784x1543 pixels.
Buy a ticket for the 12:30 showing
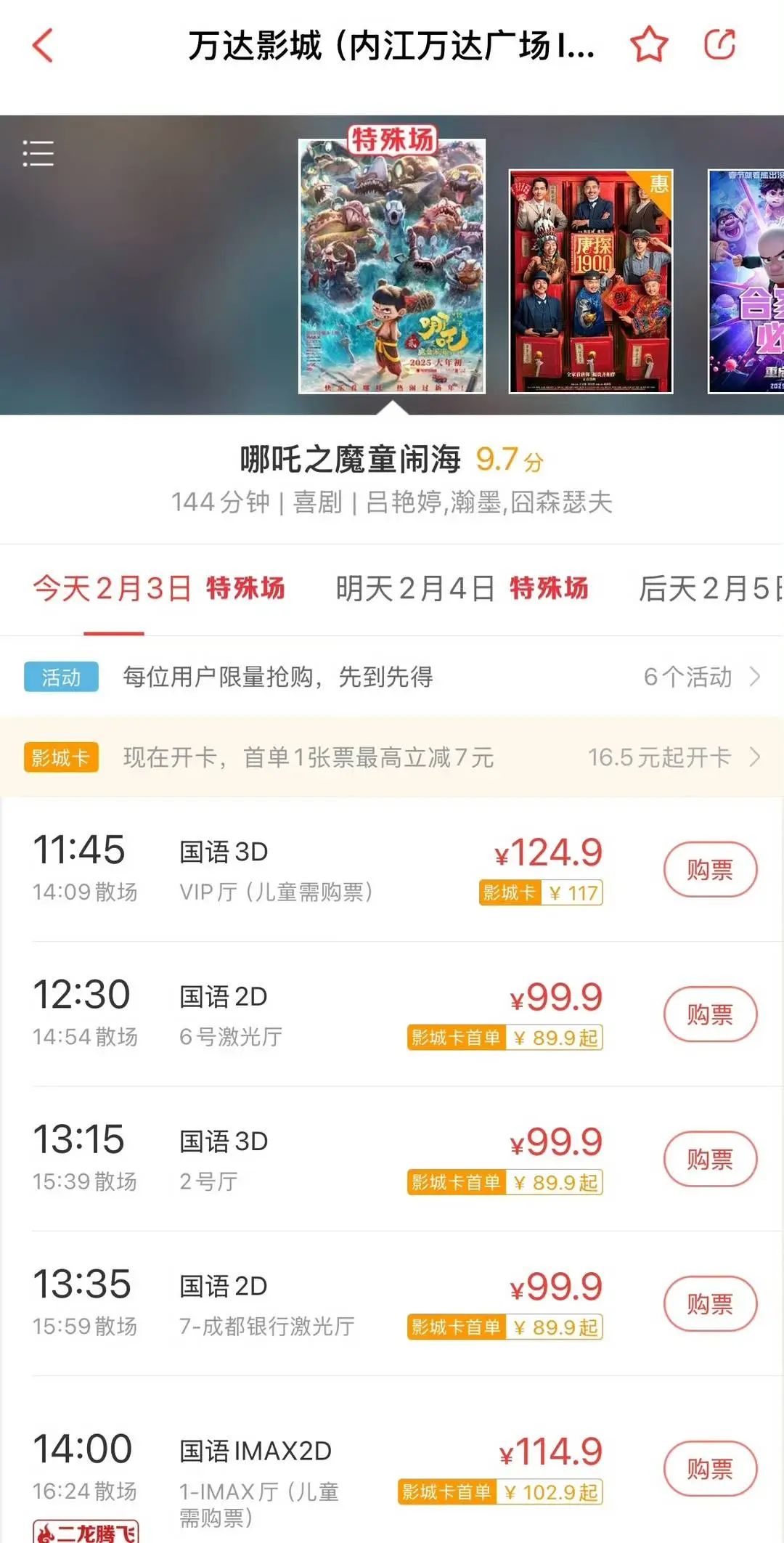(710, 1014)
